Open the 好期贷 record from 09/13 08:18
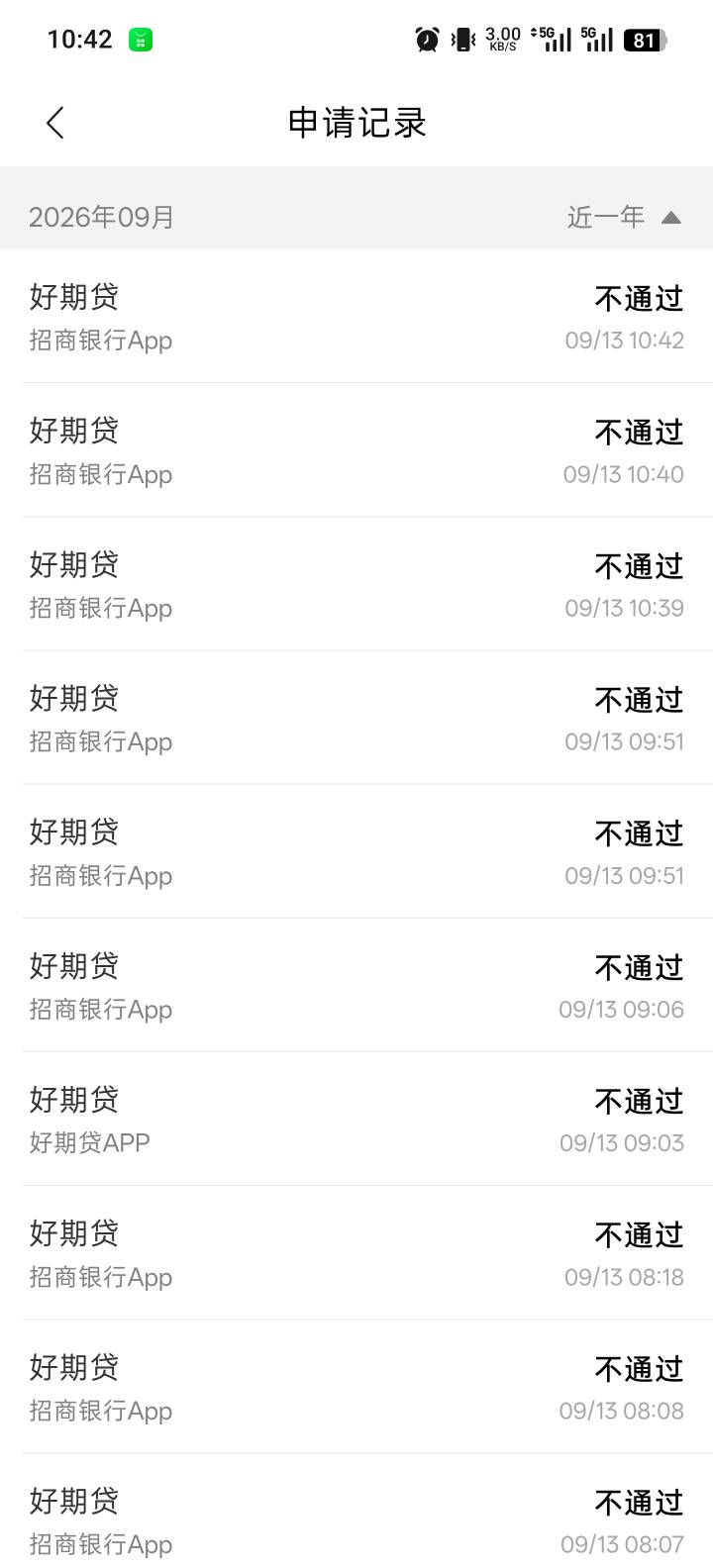713x1568 pixels. pyautogui.click(x=356, y=1253)
